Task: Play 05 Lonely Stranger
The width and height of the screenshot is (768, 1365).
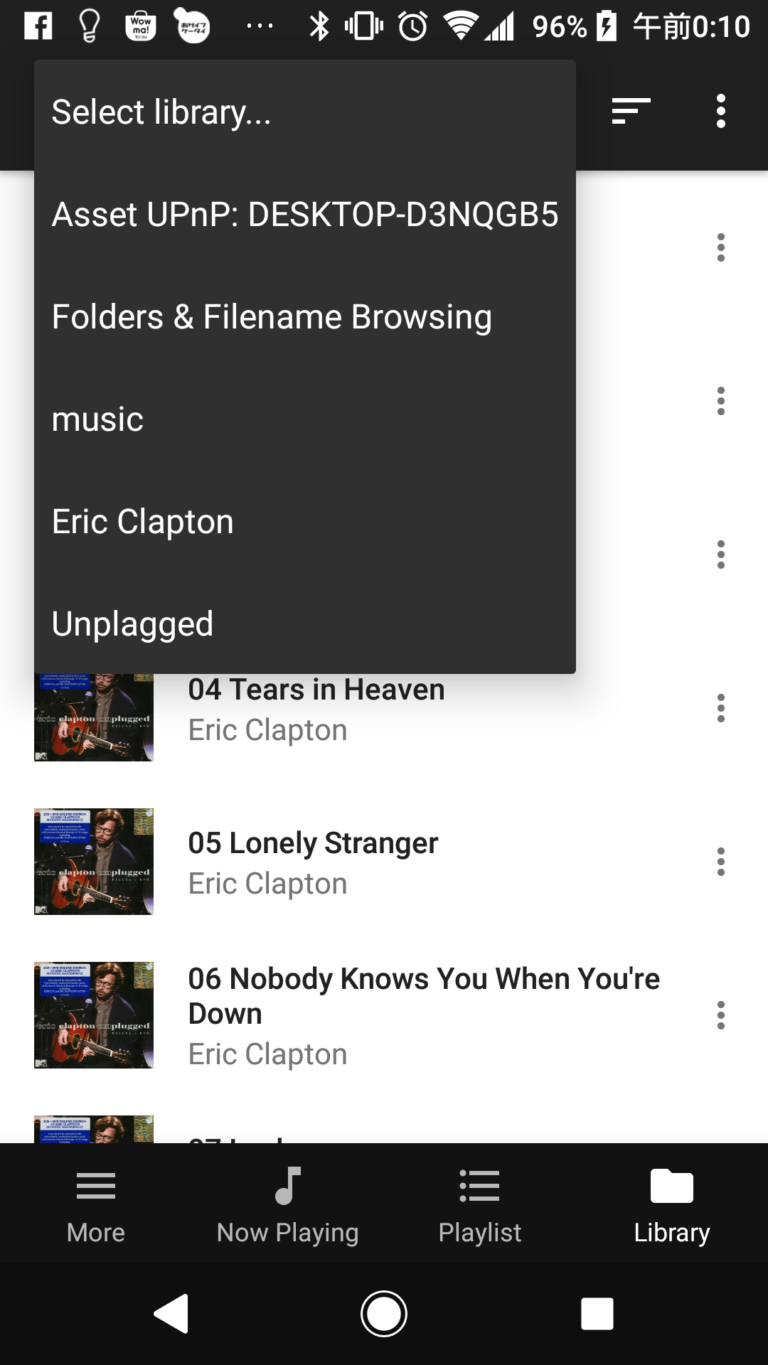Action: (312, 861)
